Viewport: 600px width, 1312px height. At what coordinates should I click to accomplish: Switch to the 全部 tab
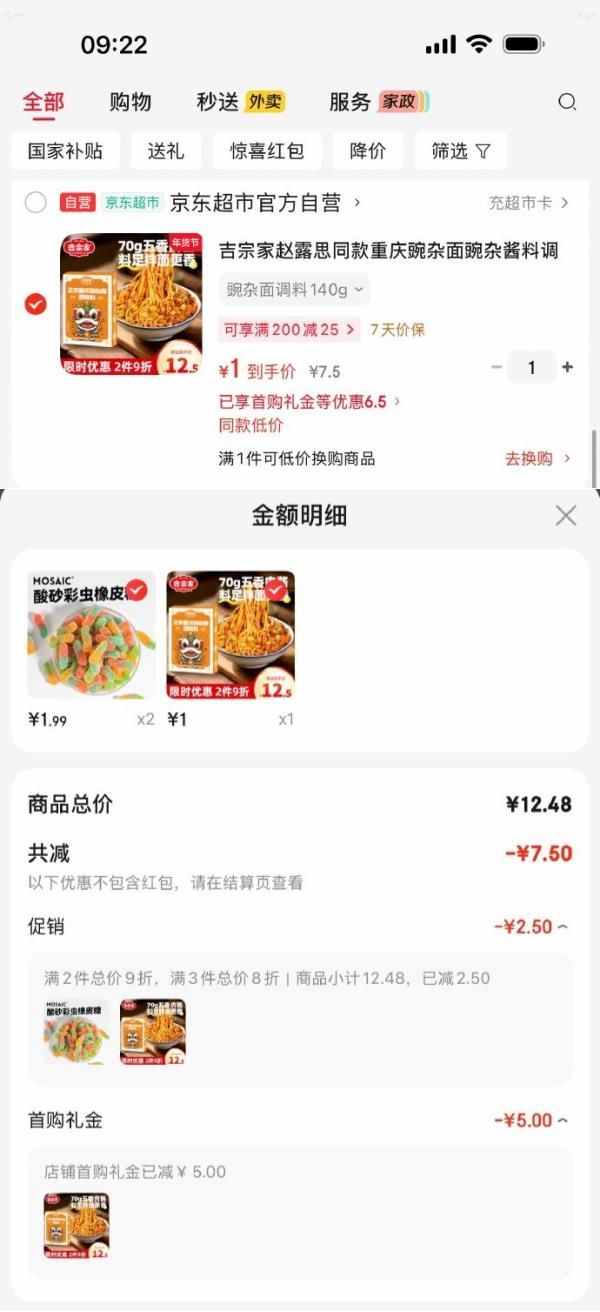(43, 102)
